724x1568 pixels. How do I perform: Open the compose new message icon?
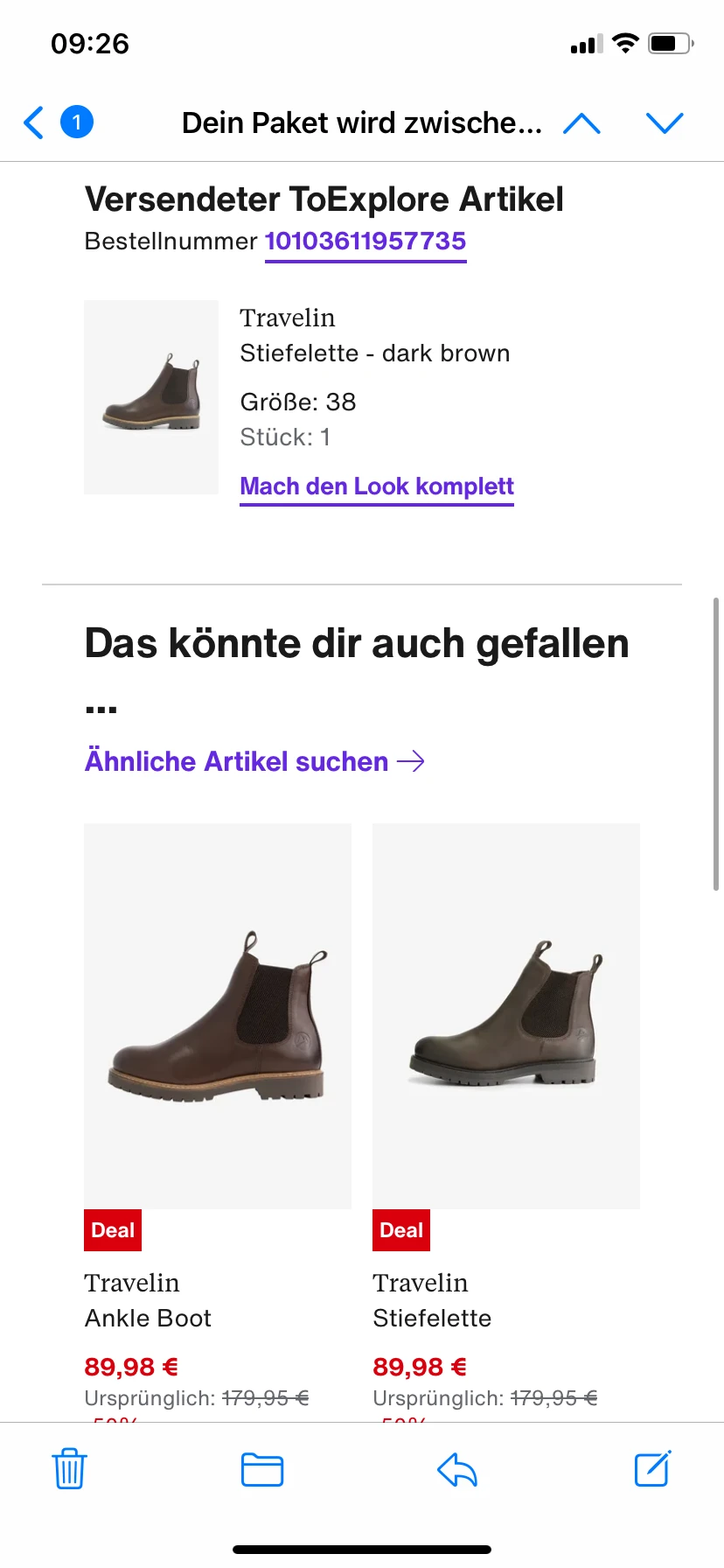pyautogui.click(x=651, y=1470)
